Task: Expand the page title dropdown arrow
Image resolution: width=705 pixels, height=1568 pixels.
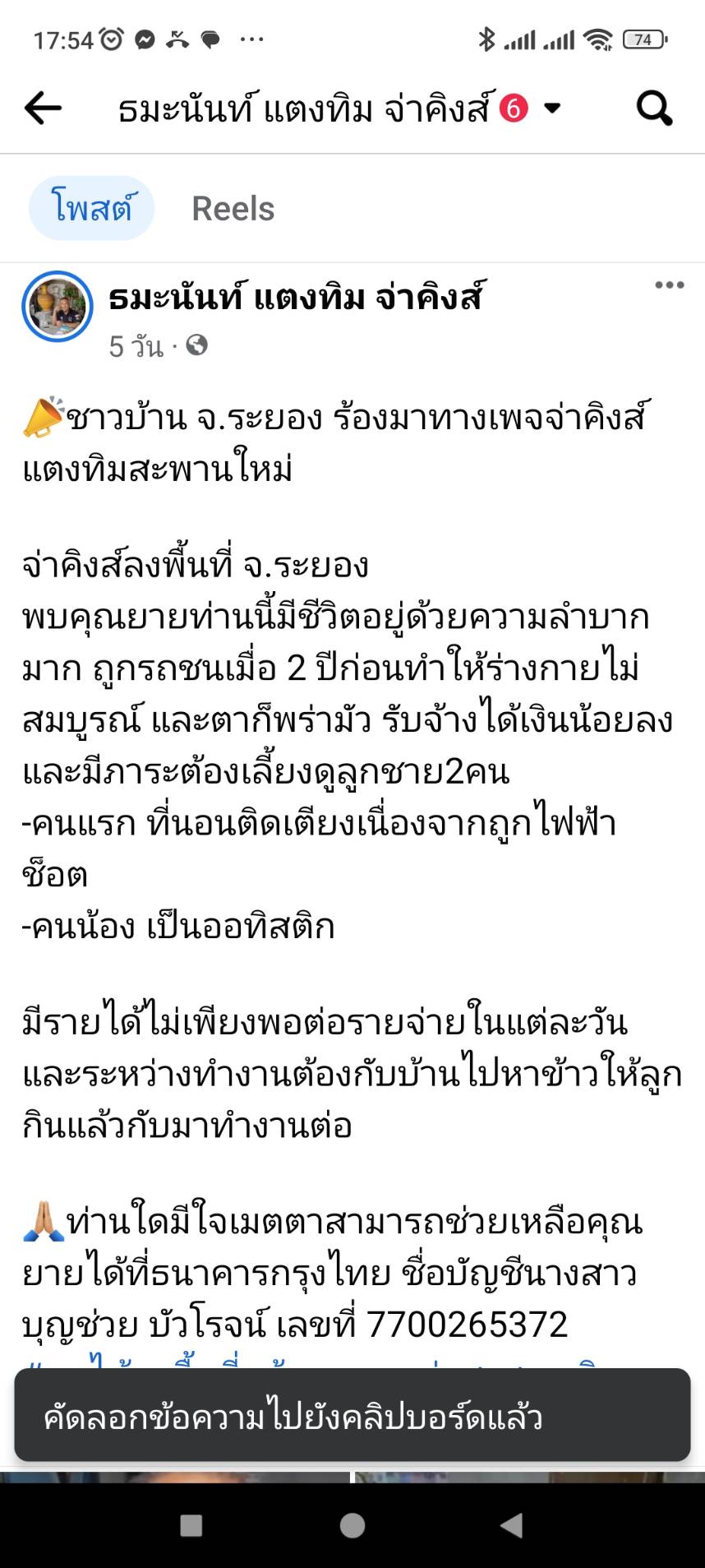Action: click(552, 108)
